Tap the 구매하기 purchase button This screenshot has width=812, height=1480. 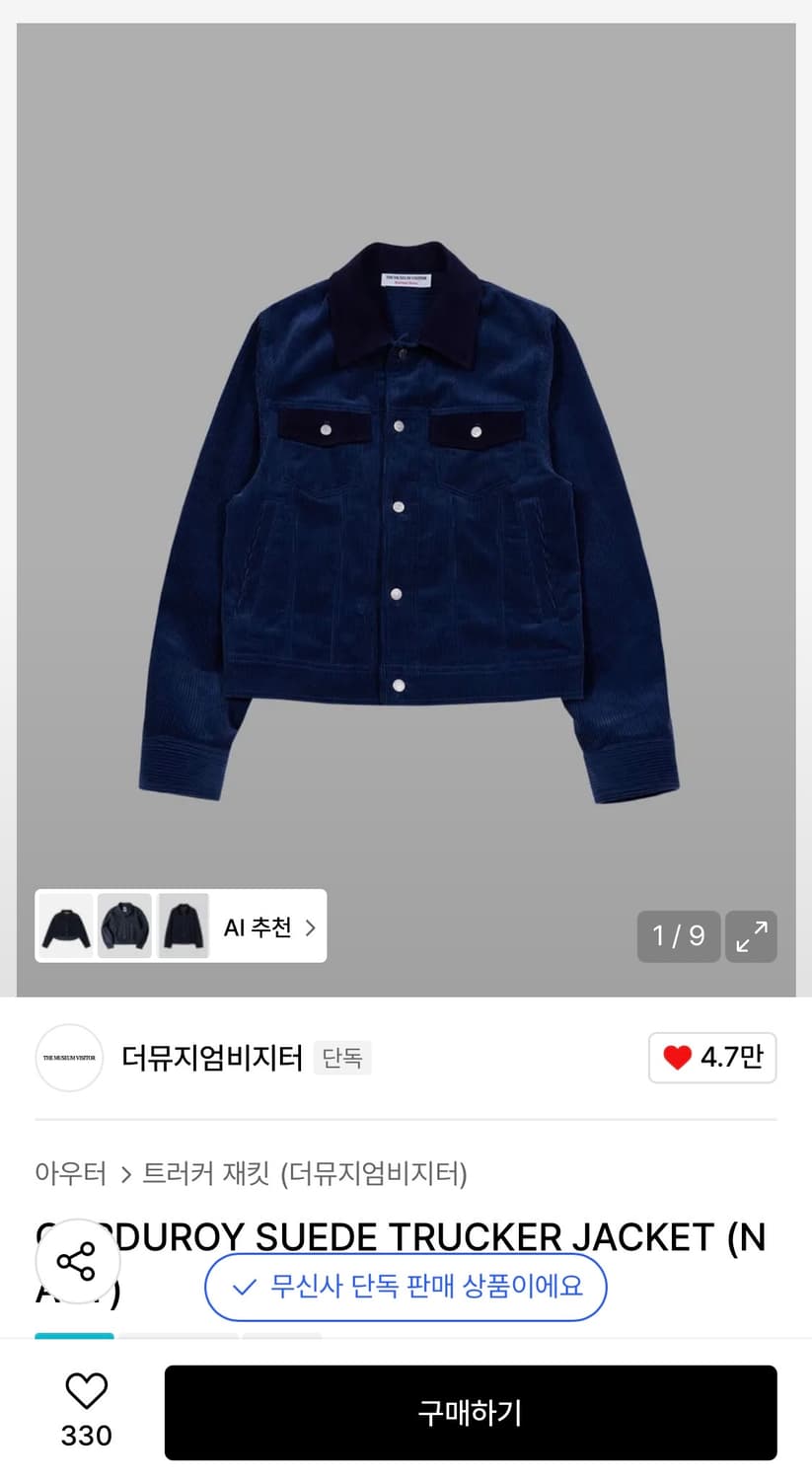pyautogui.click(x=470, y=1412)
